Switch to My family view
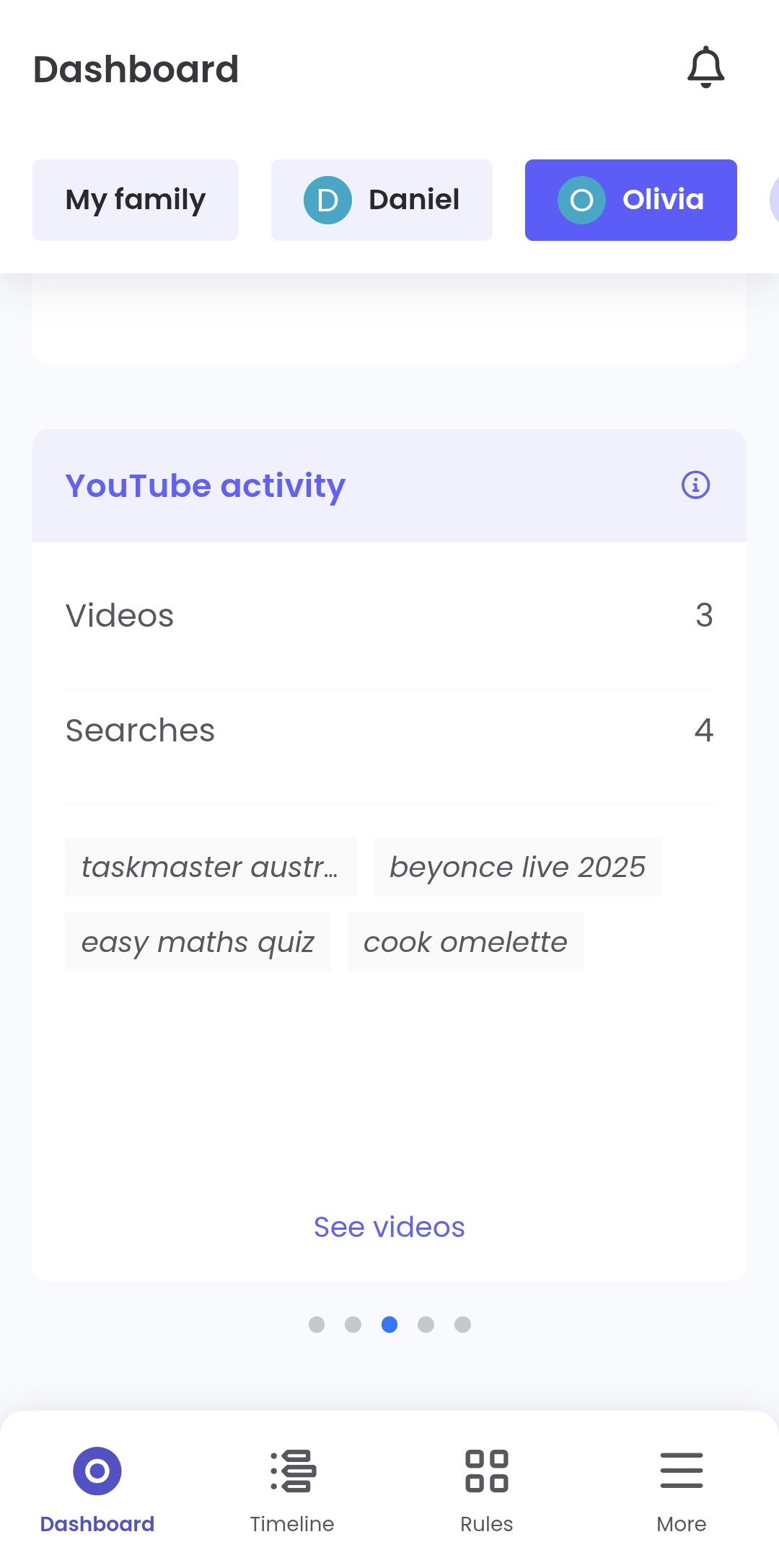Viewport: 779px width, 1568px height. pos(135,200)
